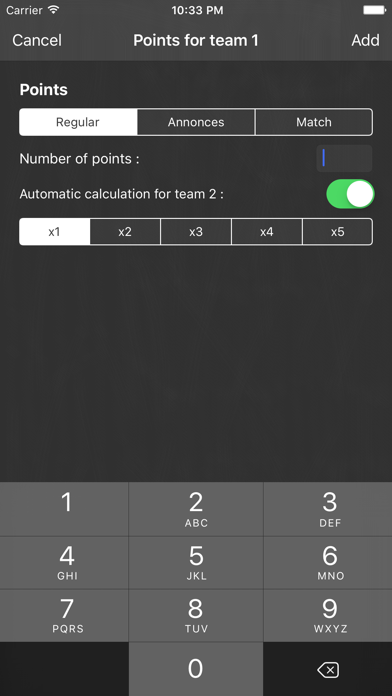The height and width of the screenshot is (696, 392).
Task: Switch to the Match segment
Action: click(314, 122)
